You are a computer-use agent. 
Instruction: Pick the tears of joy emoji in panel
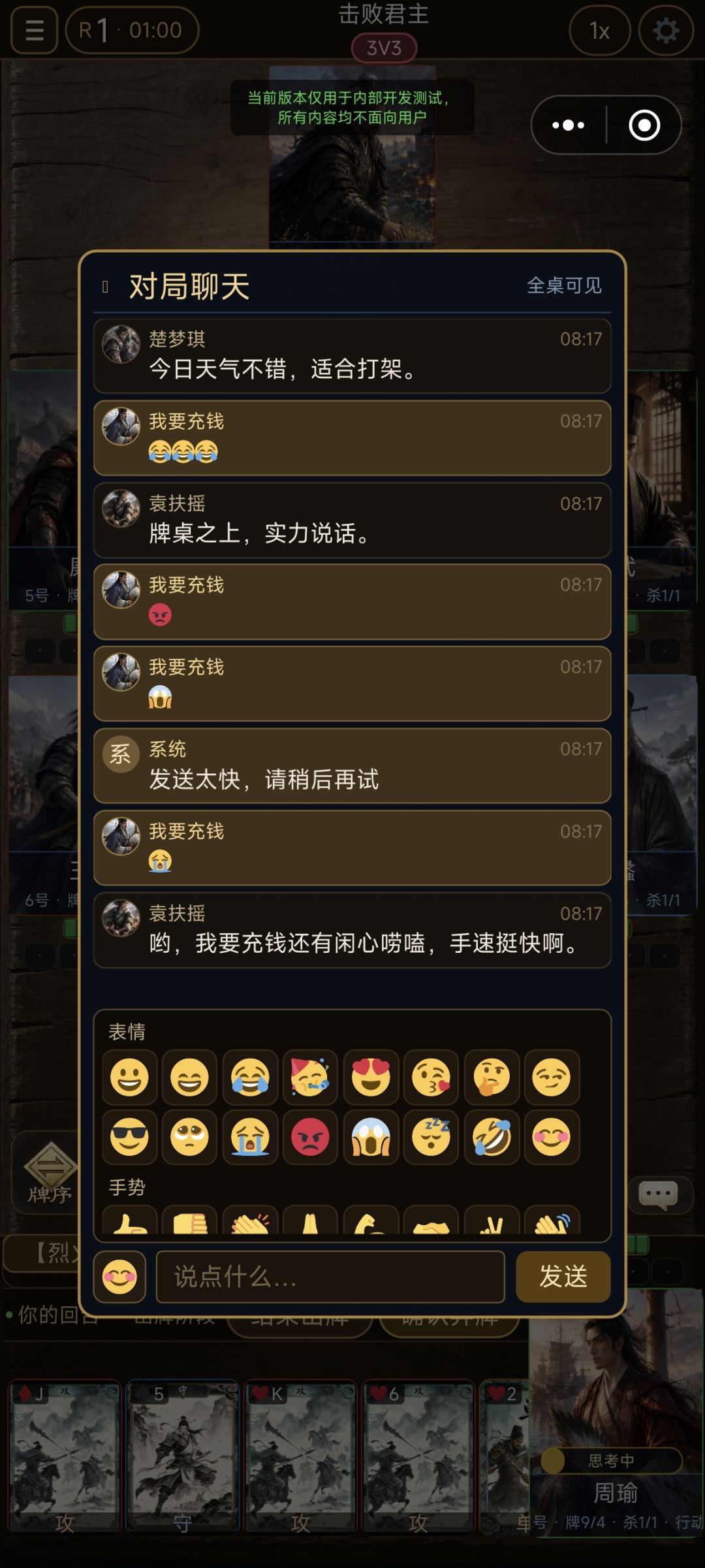(250, 1077)
